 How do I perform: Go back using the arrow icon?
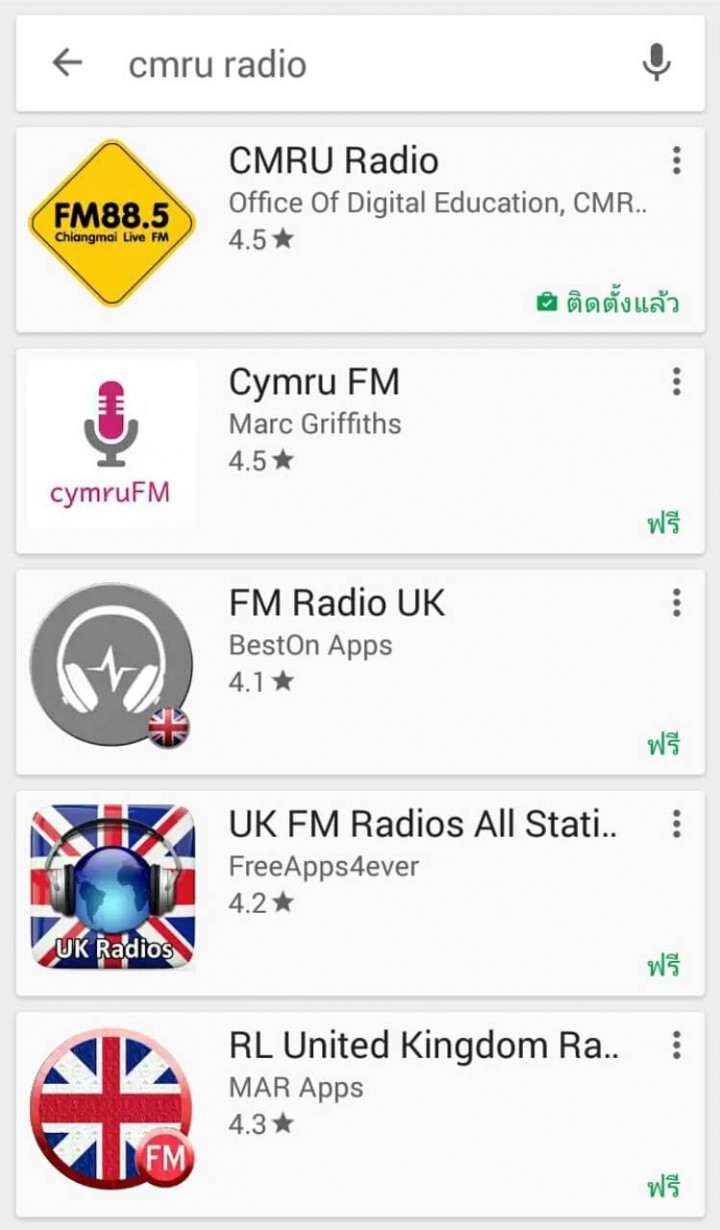(x=67, y=63)
